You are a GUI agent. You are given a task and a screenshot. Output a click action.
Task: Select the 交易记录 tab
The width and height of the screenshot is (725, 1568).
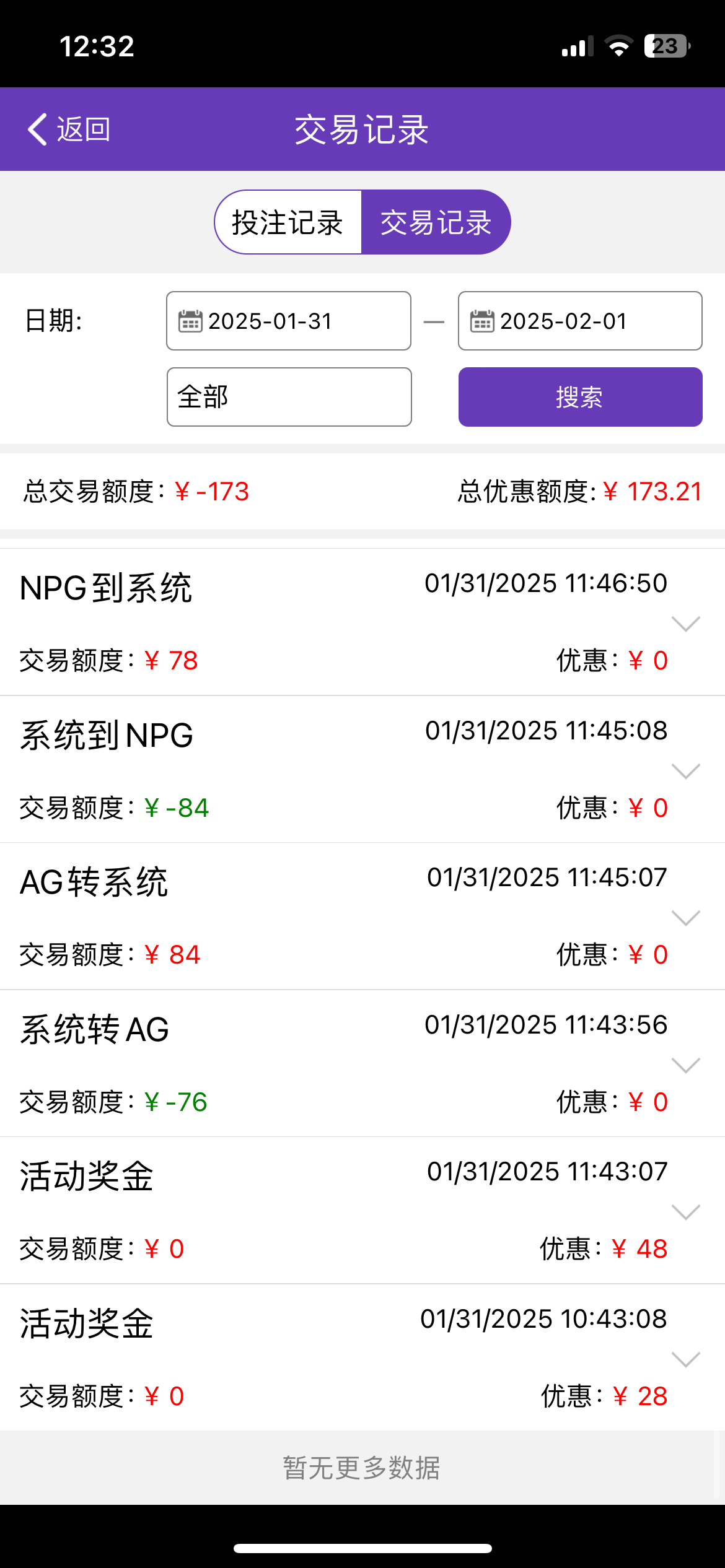[436, 222]
